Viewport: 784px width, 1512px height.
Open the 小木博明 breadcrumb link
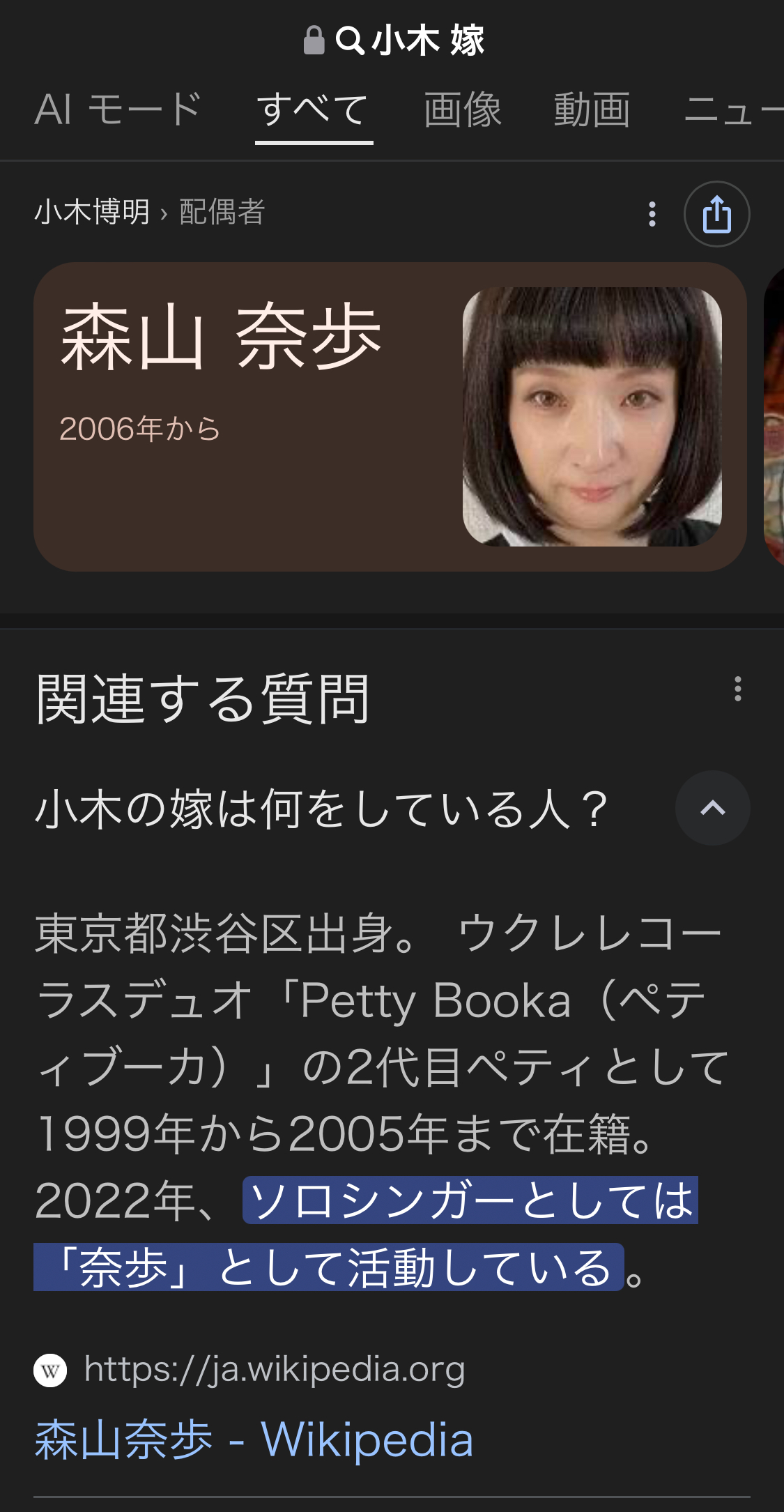click(92, 212)
